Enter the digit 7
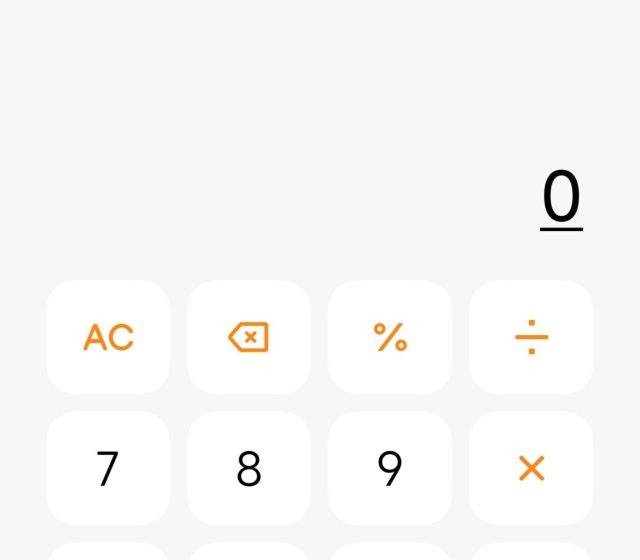Screen dimensions: 640x560 pyautogui.click(x=108, y=468)
